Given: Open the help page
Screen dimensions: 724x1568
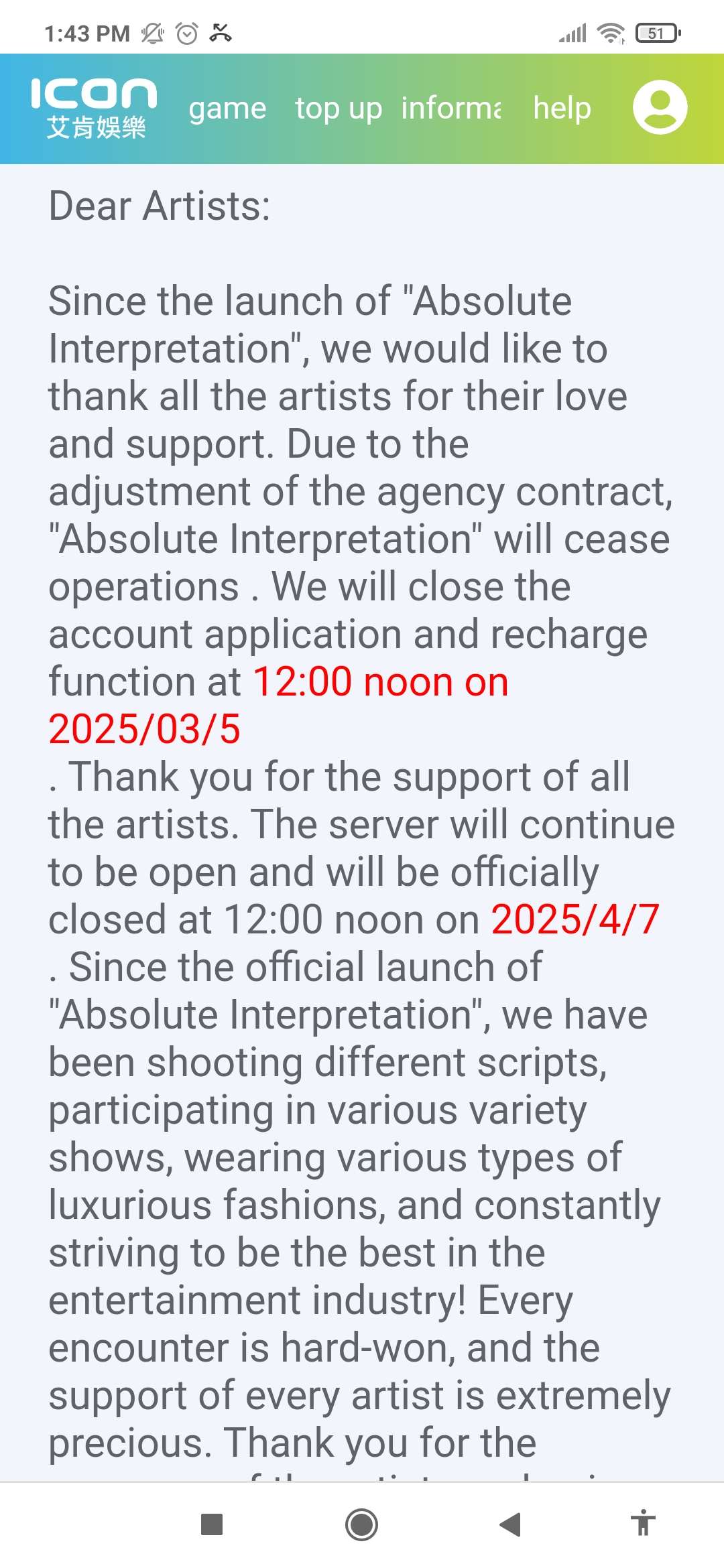Looking at the screenshot, I should pos(562,109).
